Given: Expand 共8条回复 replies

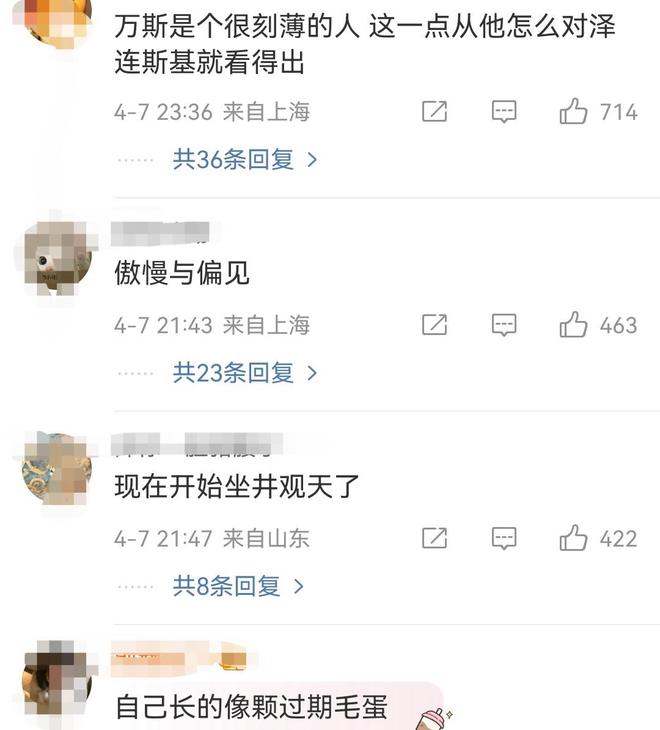Looking at the screenshot, I should (x=238, y=586).
